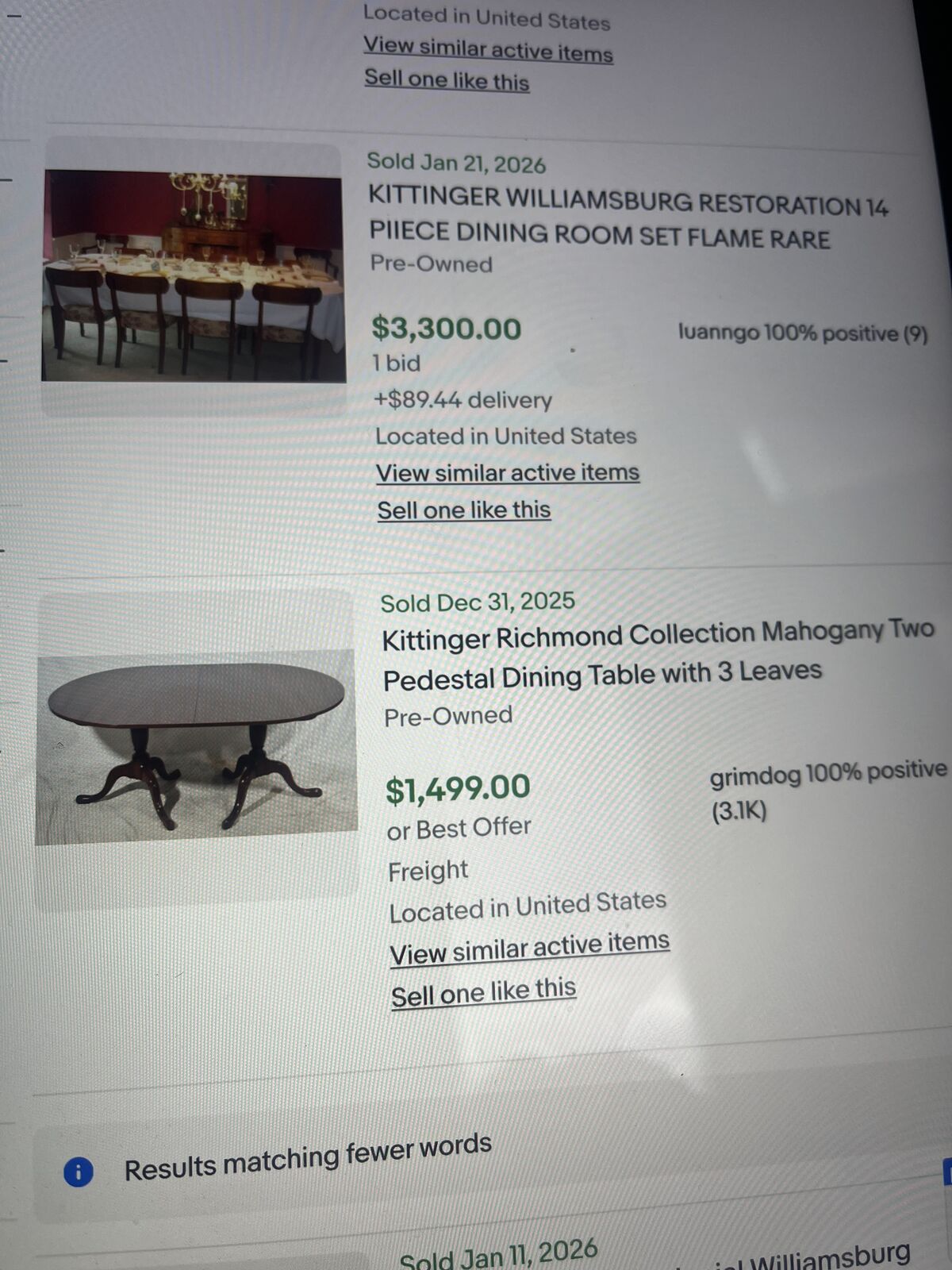View similar active items for the $1,499.00 table
952x1270 pixels.
(529, 947)
